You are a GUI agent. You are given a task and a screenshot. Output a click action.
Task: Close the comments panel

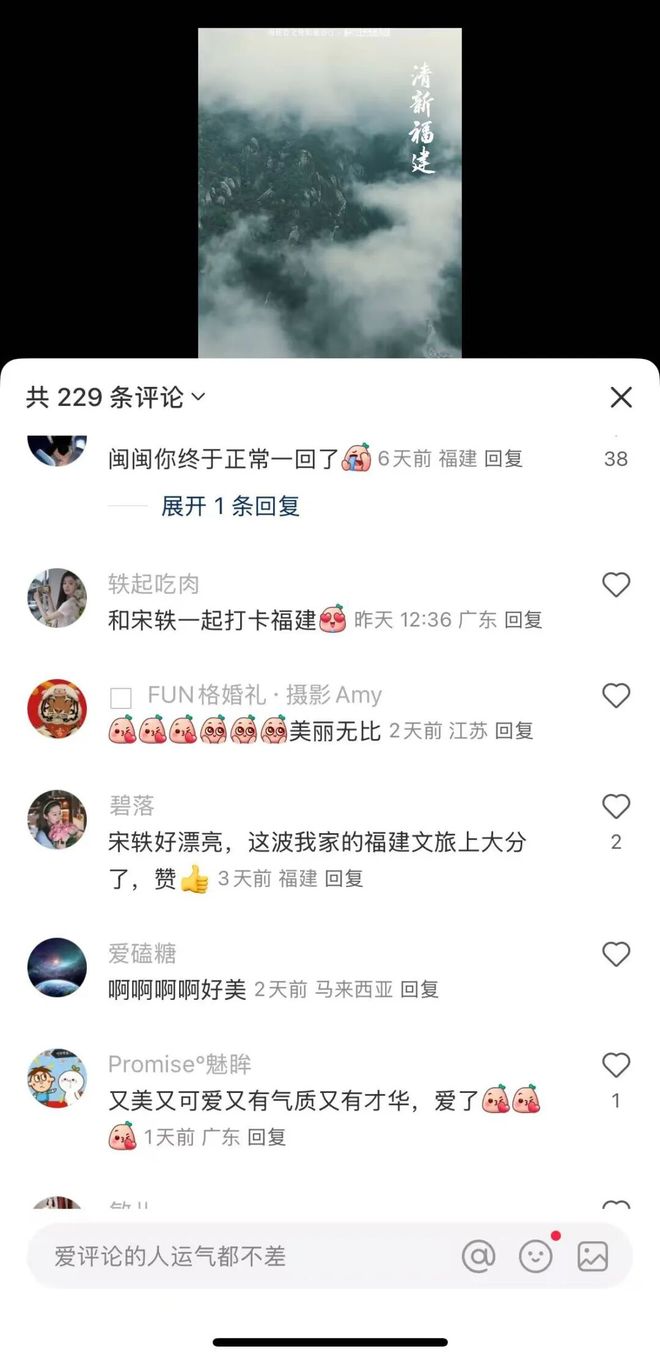(x=621, y=397)
